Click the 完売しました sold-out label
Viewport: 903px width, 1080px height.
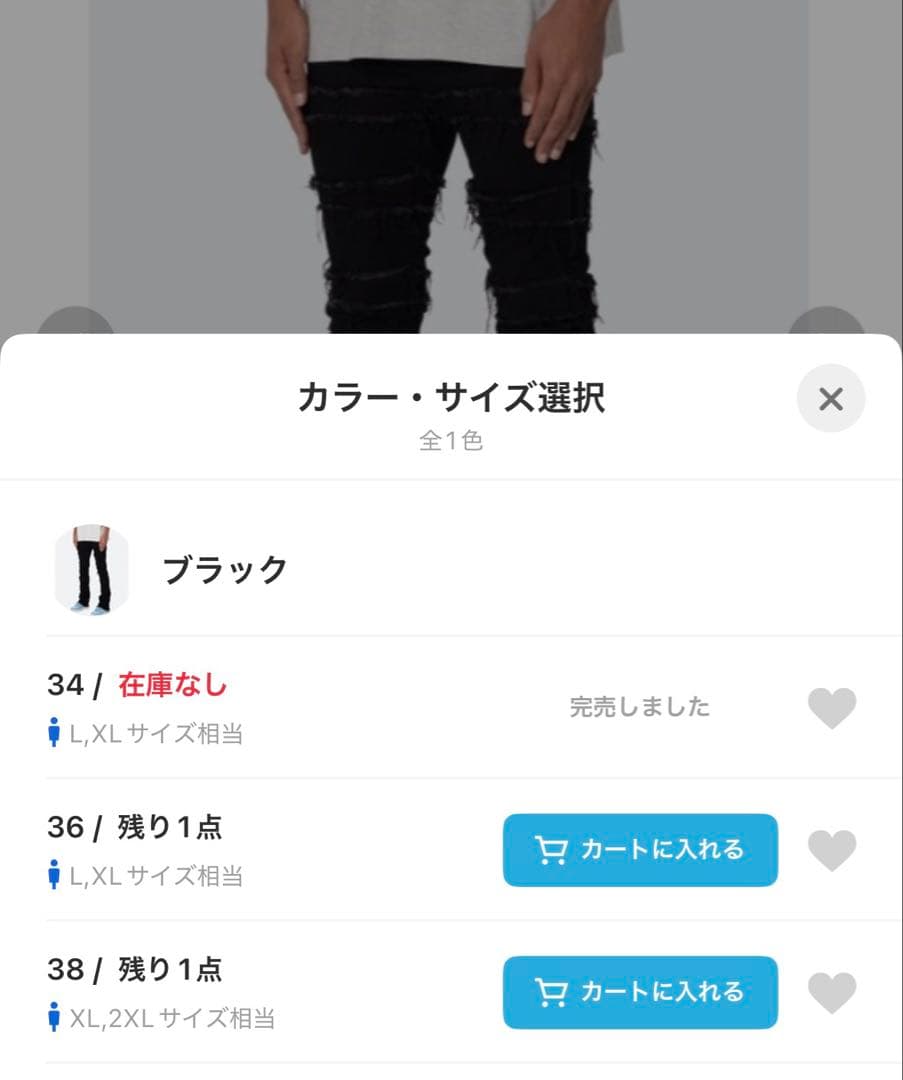(x=640, y=707)
